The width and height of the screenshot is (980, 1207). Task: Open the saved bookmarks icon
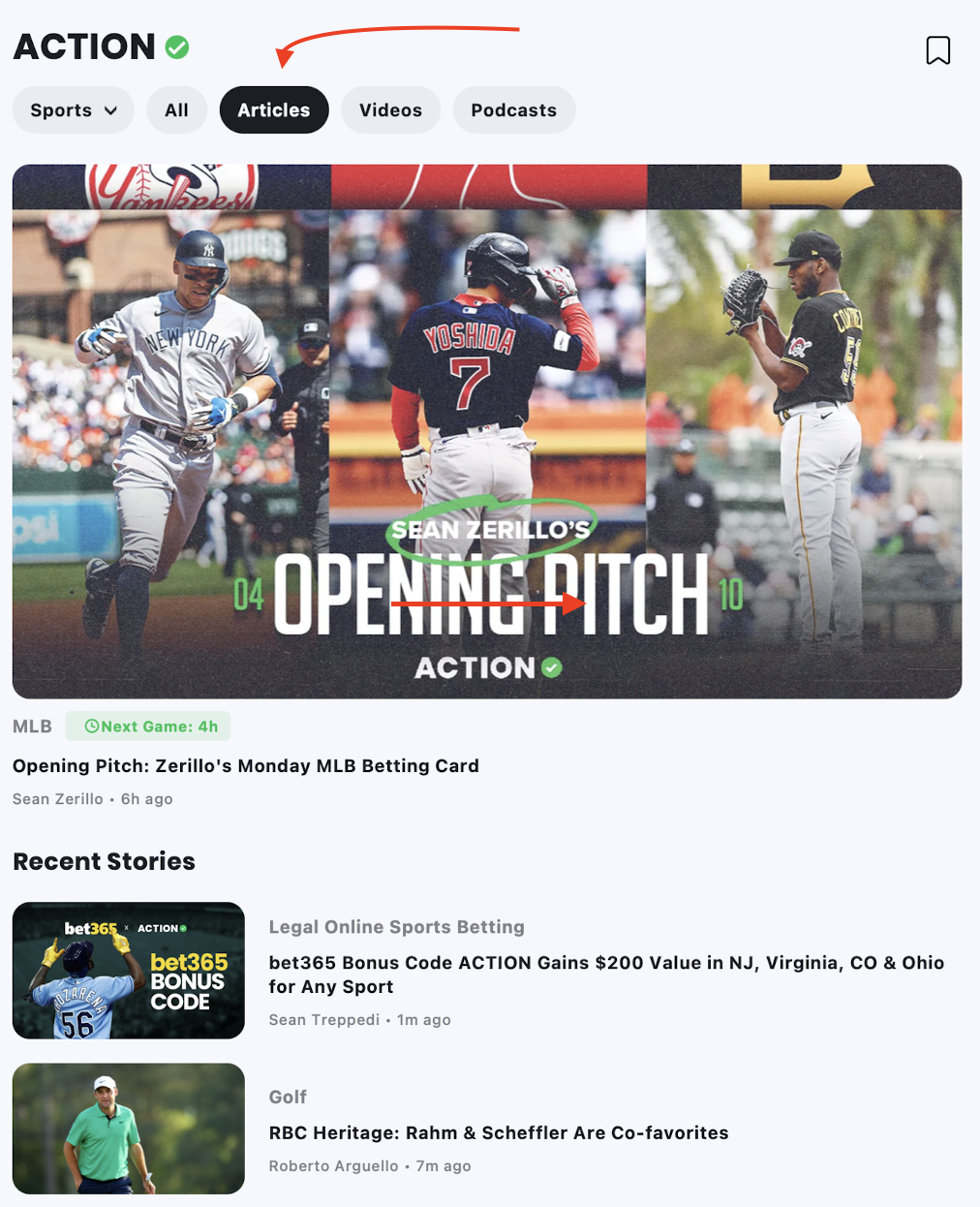tap(937, 50)
